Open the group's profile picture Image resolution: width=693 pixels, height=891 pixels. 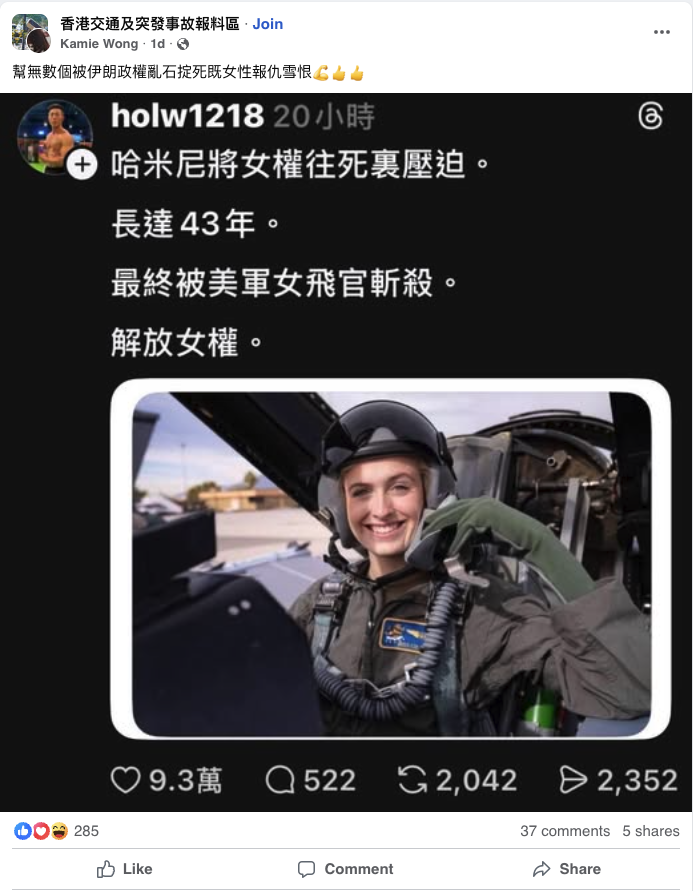pyautogui.click(x=30, y=32)
